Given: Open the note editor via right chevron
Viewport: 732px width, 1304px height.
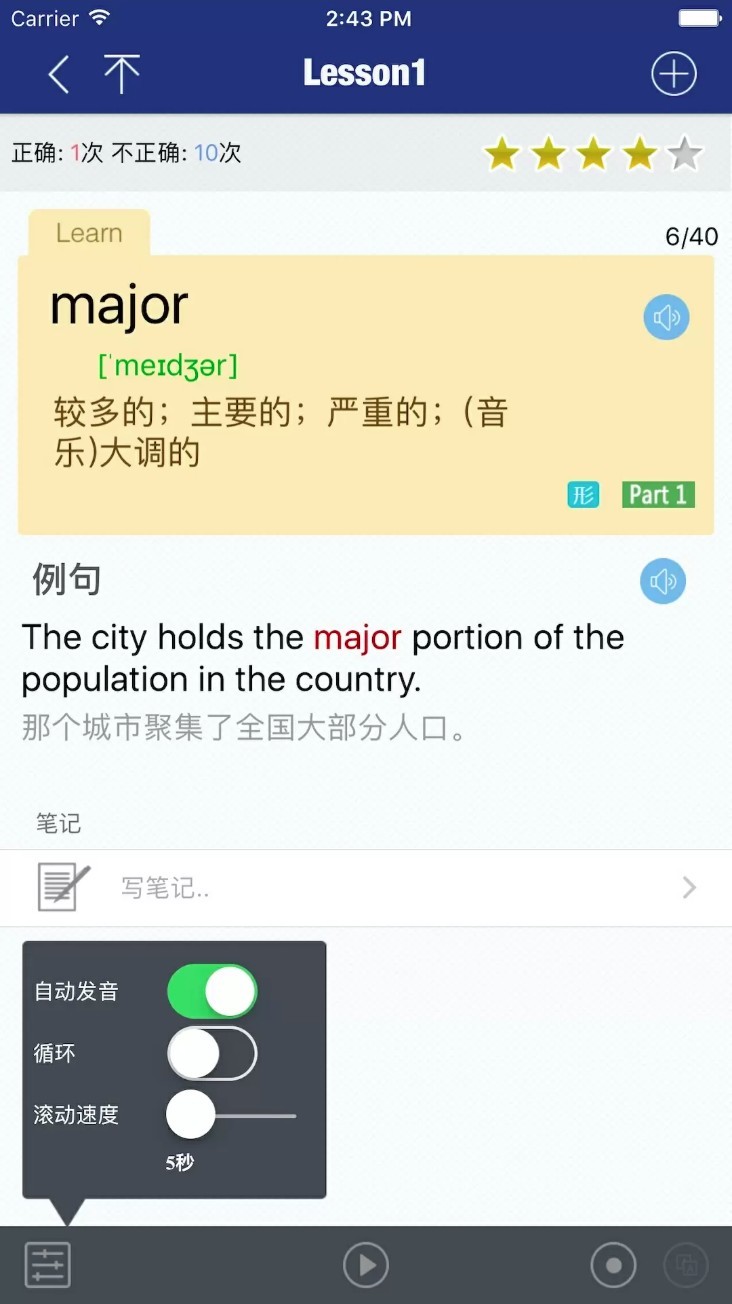Looking at the screenshot, I should click(688, 887).
